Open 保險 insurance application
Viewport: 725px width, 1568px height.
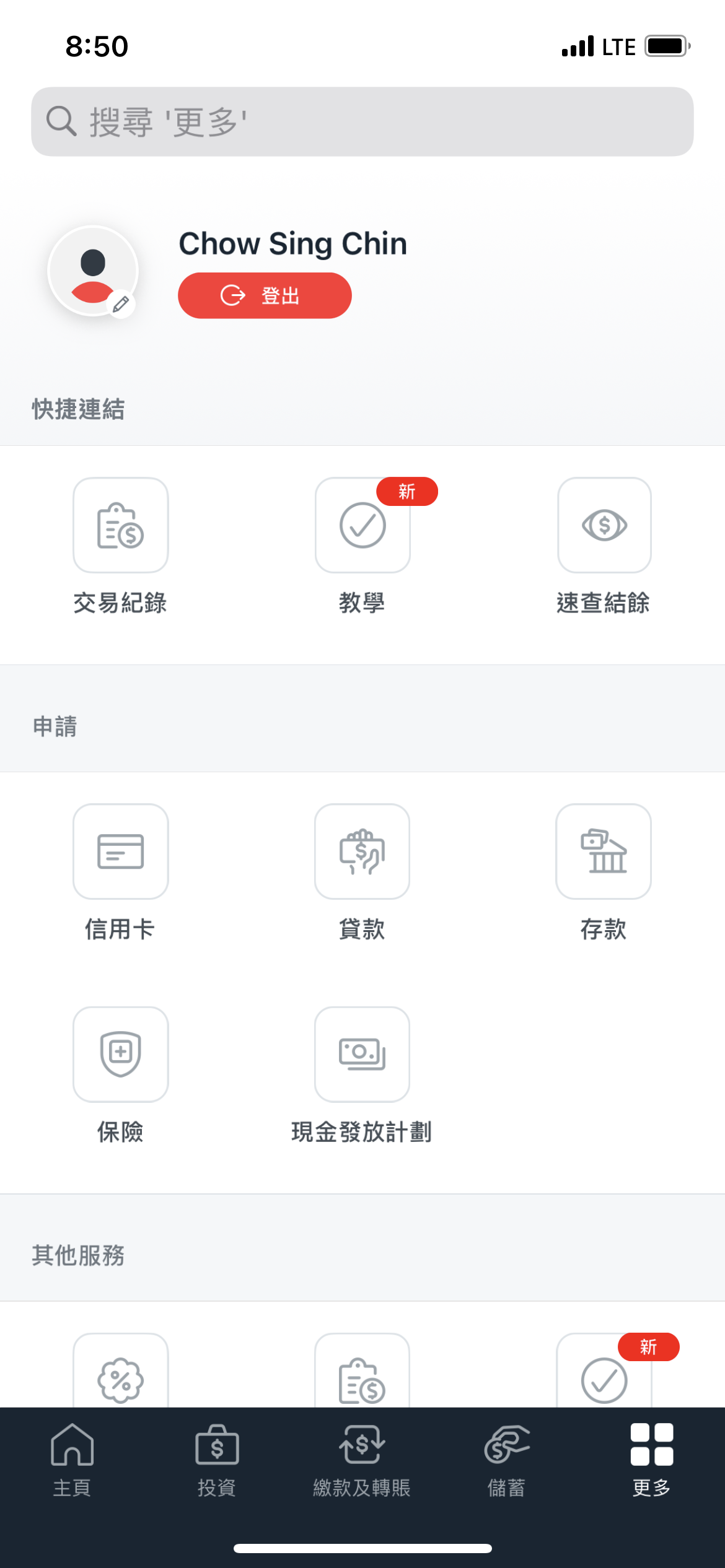click(x=121, y=1055)
